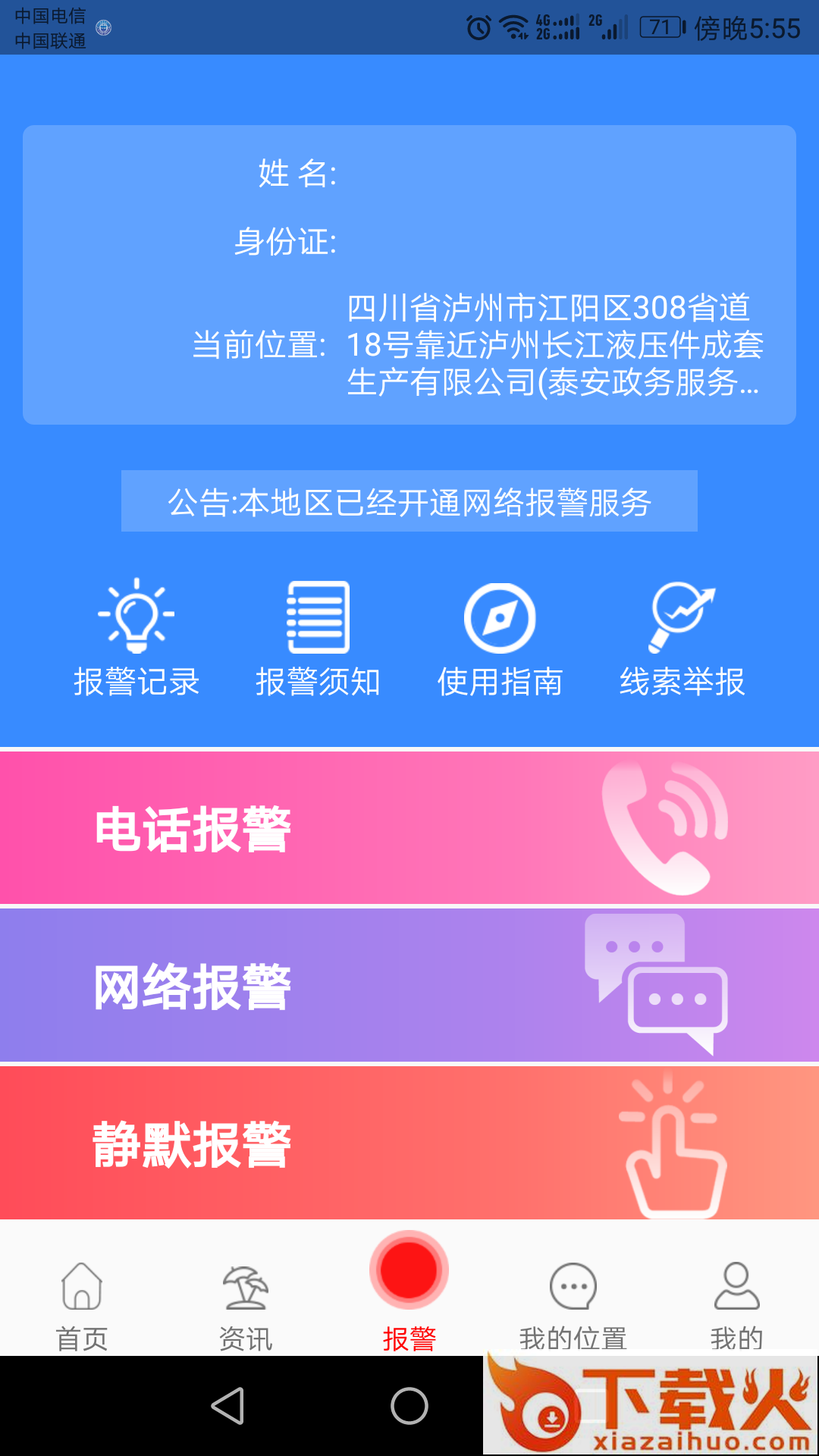Open 报警记录 alarm records
819x1456 pixels.
pyautogui.click(x=136, y=638)
